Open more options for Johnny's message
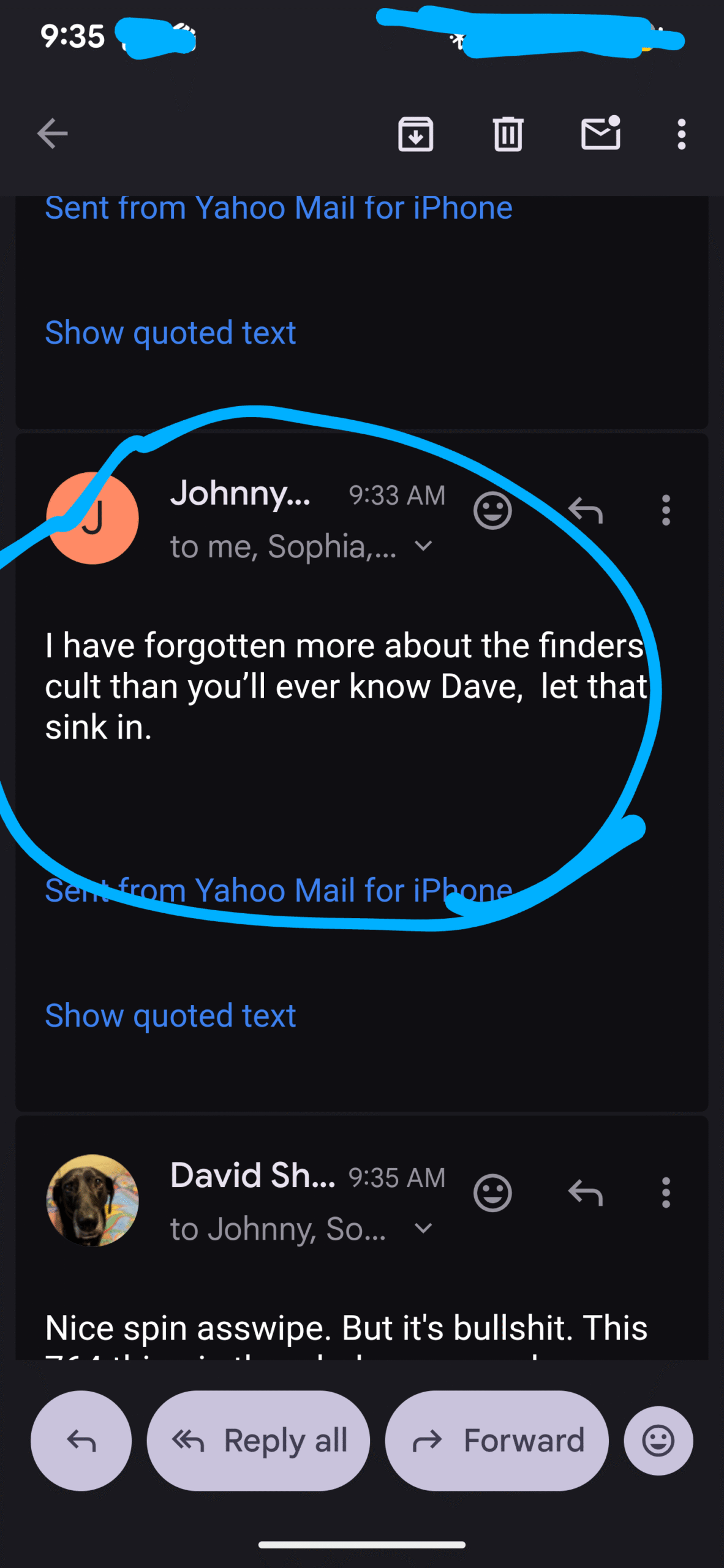Viewport: 724px width, 1568px height. 666,510
